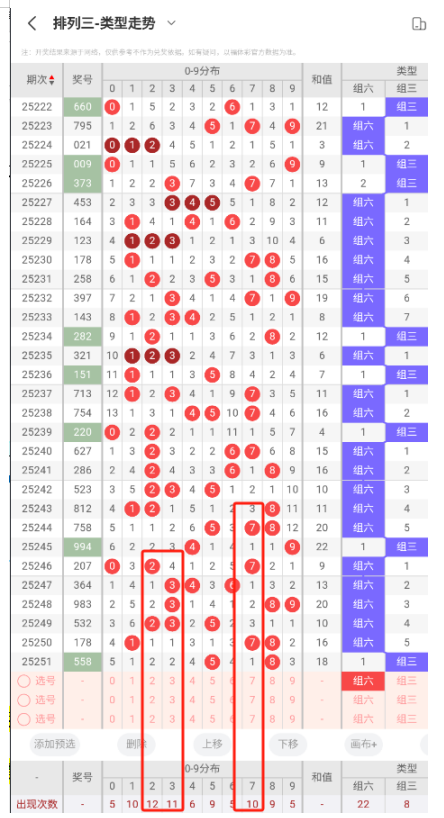Move the selection down with 下移

click(288, 744)
